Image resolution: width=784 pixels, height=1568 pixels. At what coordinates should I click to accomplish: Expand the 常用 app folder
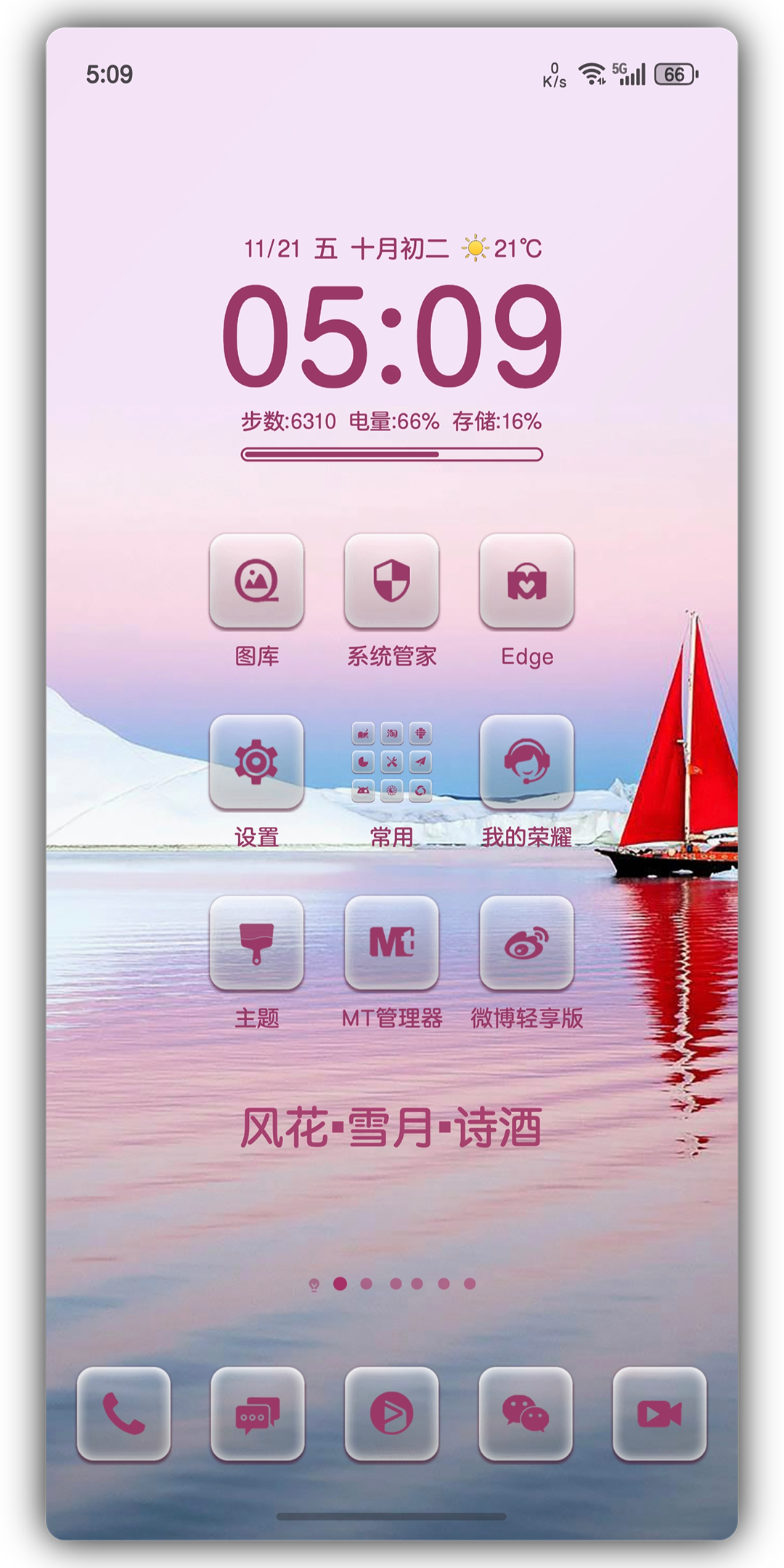[x=391, y=761]
